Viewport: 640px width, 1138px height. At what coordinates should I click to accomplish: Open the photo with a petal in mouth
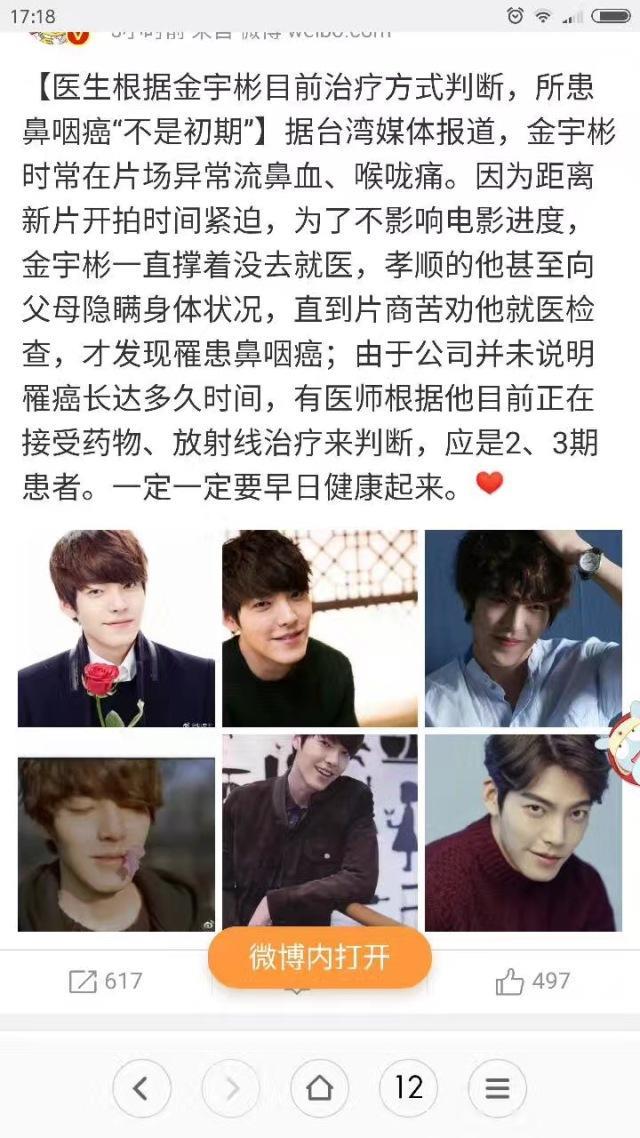pyautogui.click(x=116, y=845)
